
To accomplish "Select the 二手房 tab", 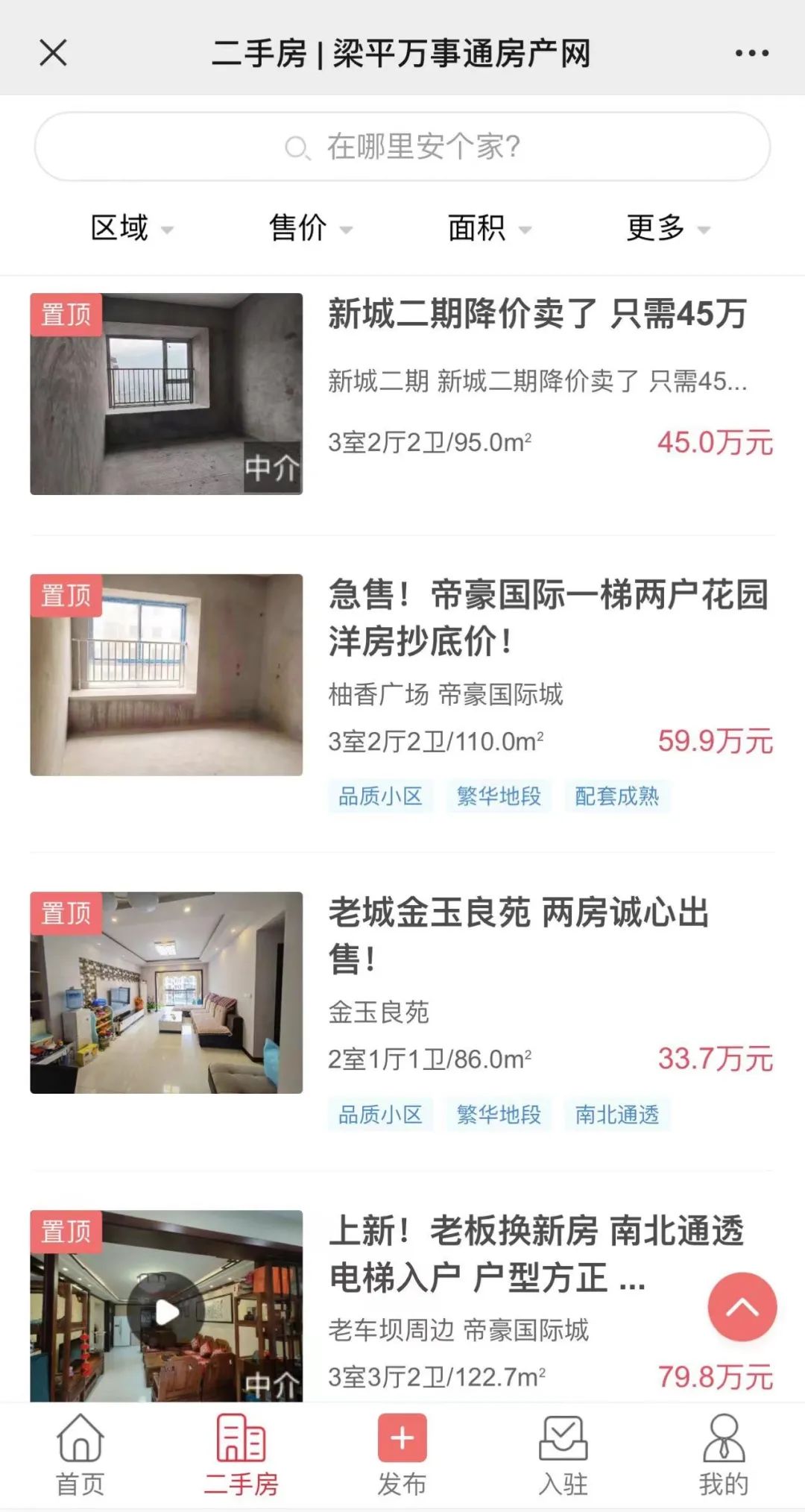I will [241, 1455].
